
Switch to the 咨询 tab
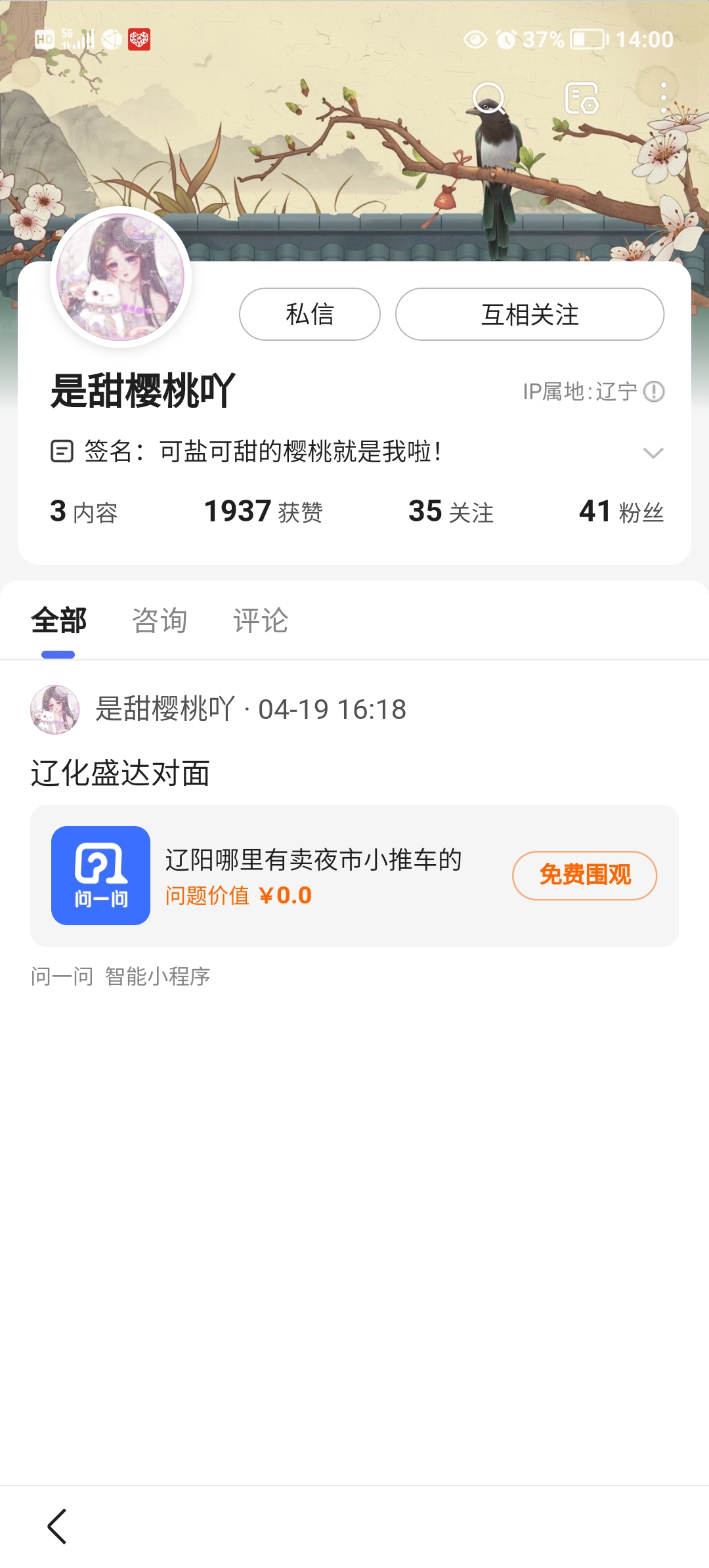[x=160, y=621]
